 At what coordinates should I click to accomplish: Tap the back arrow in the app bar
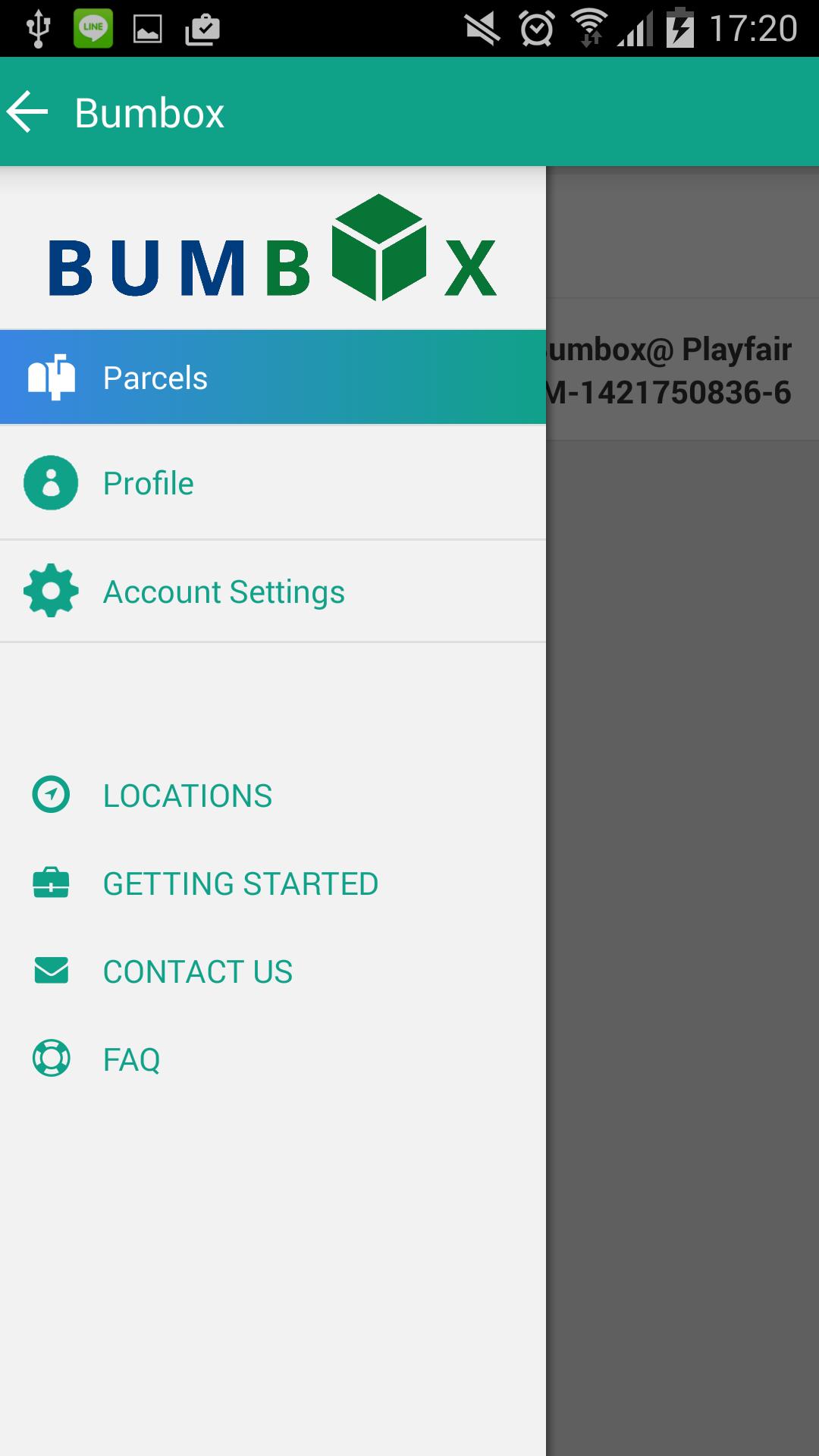click(x=28, y=112)
